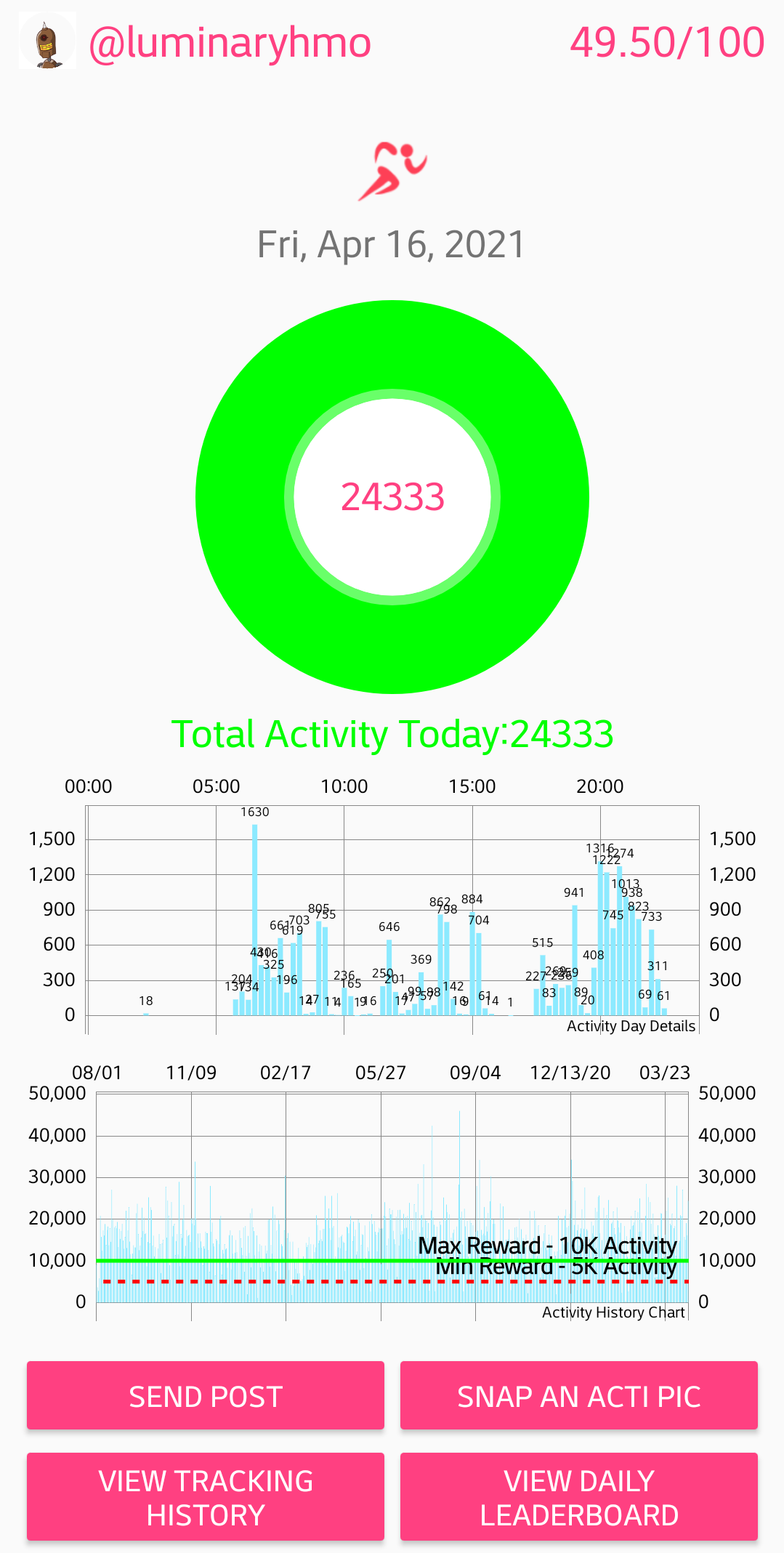Open VIEW DAILY LEADERBOARD
This screenshot has height=1553, width=784.
[578, 1497]
